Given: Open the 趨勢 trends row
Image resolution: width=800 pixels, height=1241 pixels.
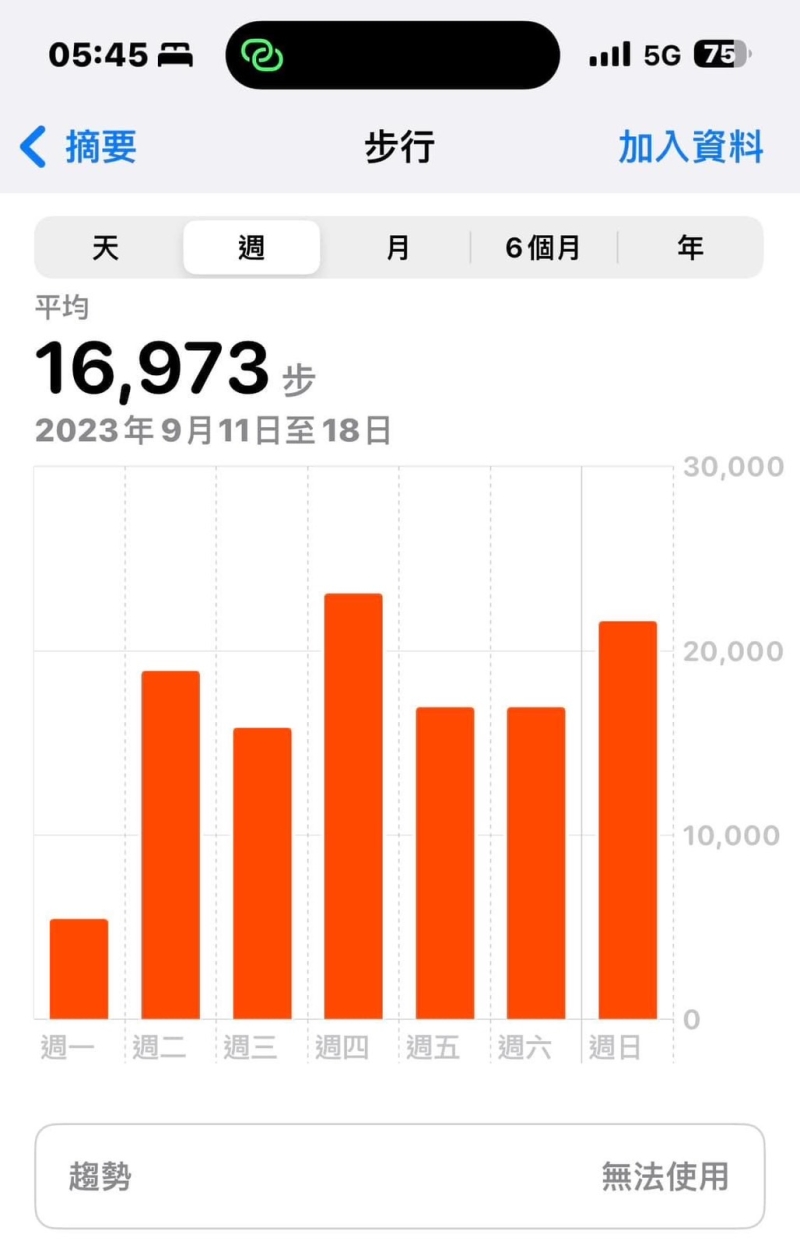Looking at the screenshot, I should [400, 1176].
